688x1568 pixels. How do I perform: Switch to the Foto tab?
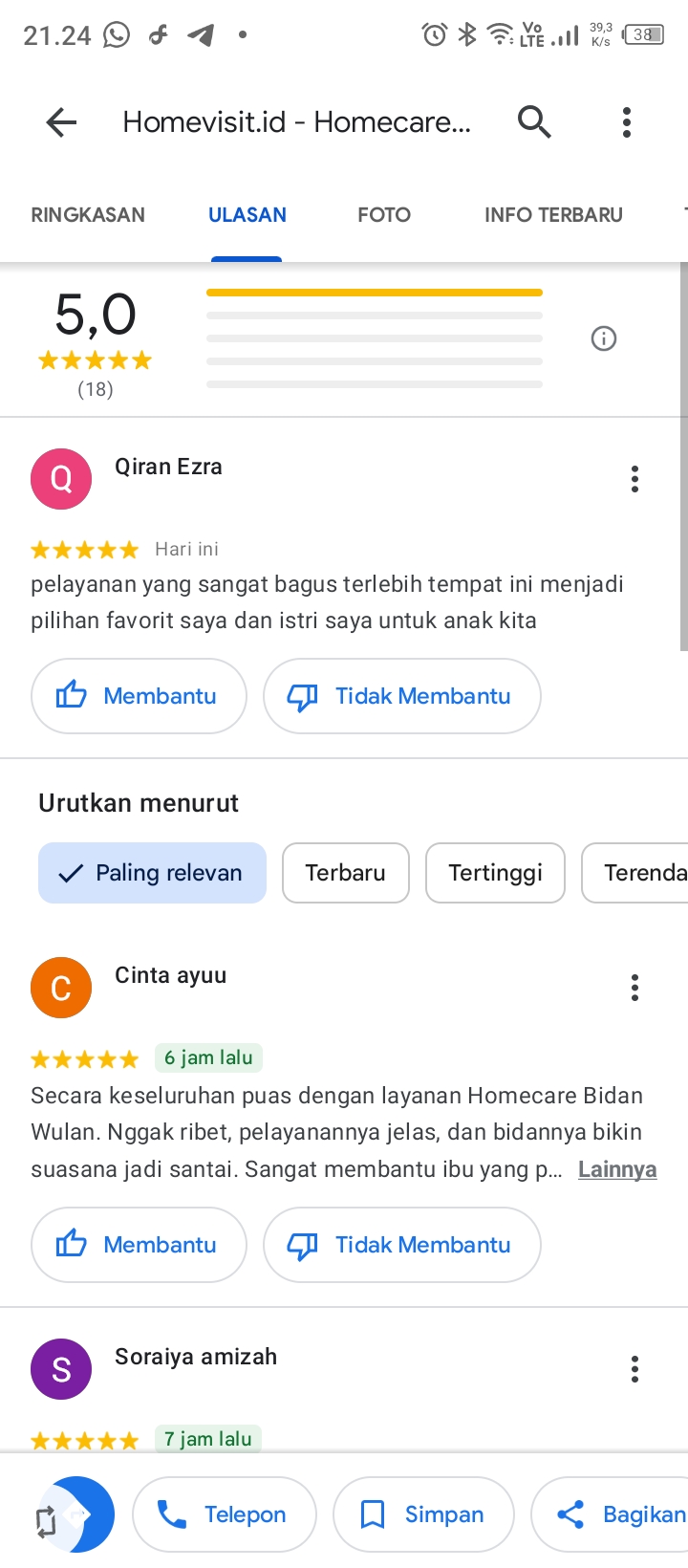pos(384,215)
